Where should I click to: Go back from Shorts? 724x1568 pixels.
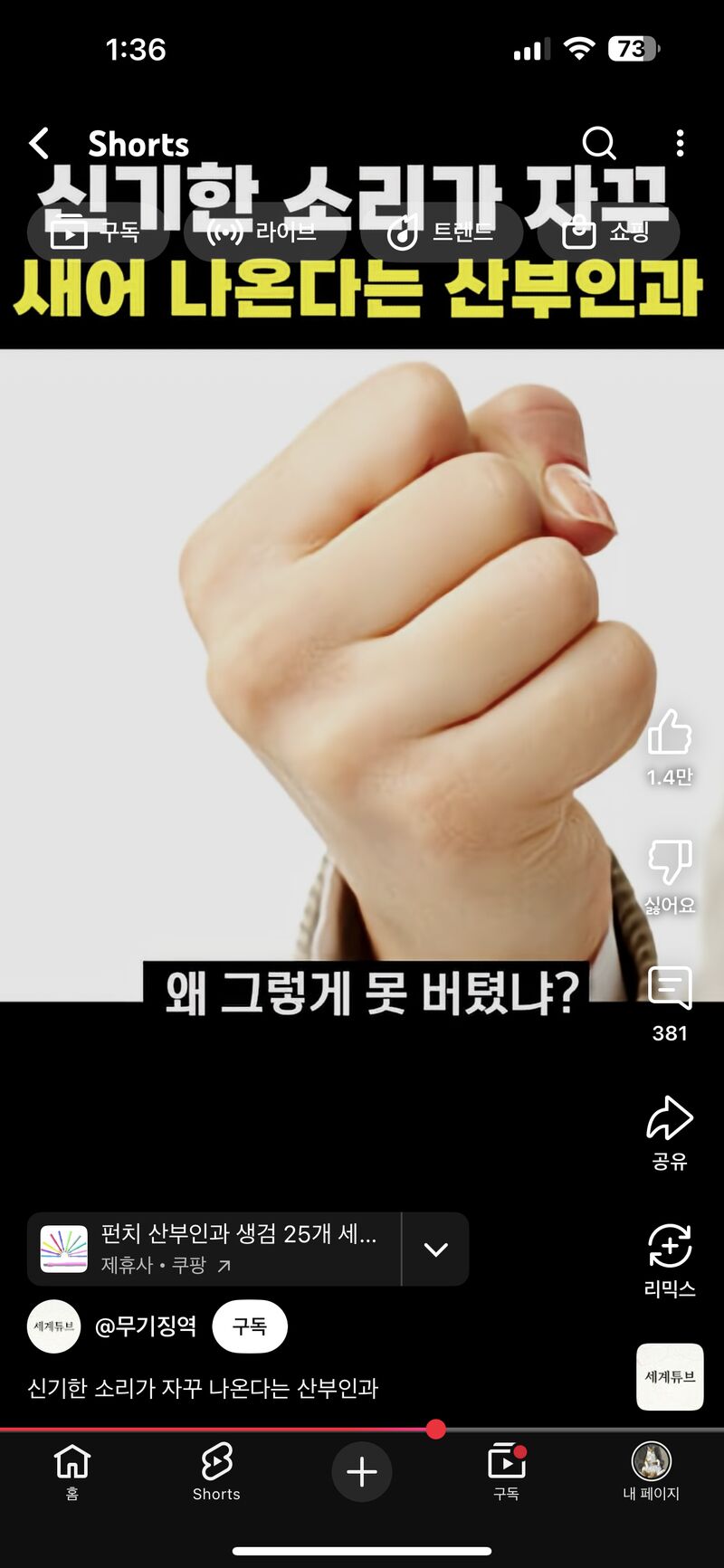(x=39, y=143)
